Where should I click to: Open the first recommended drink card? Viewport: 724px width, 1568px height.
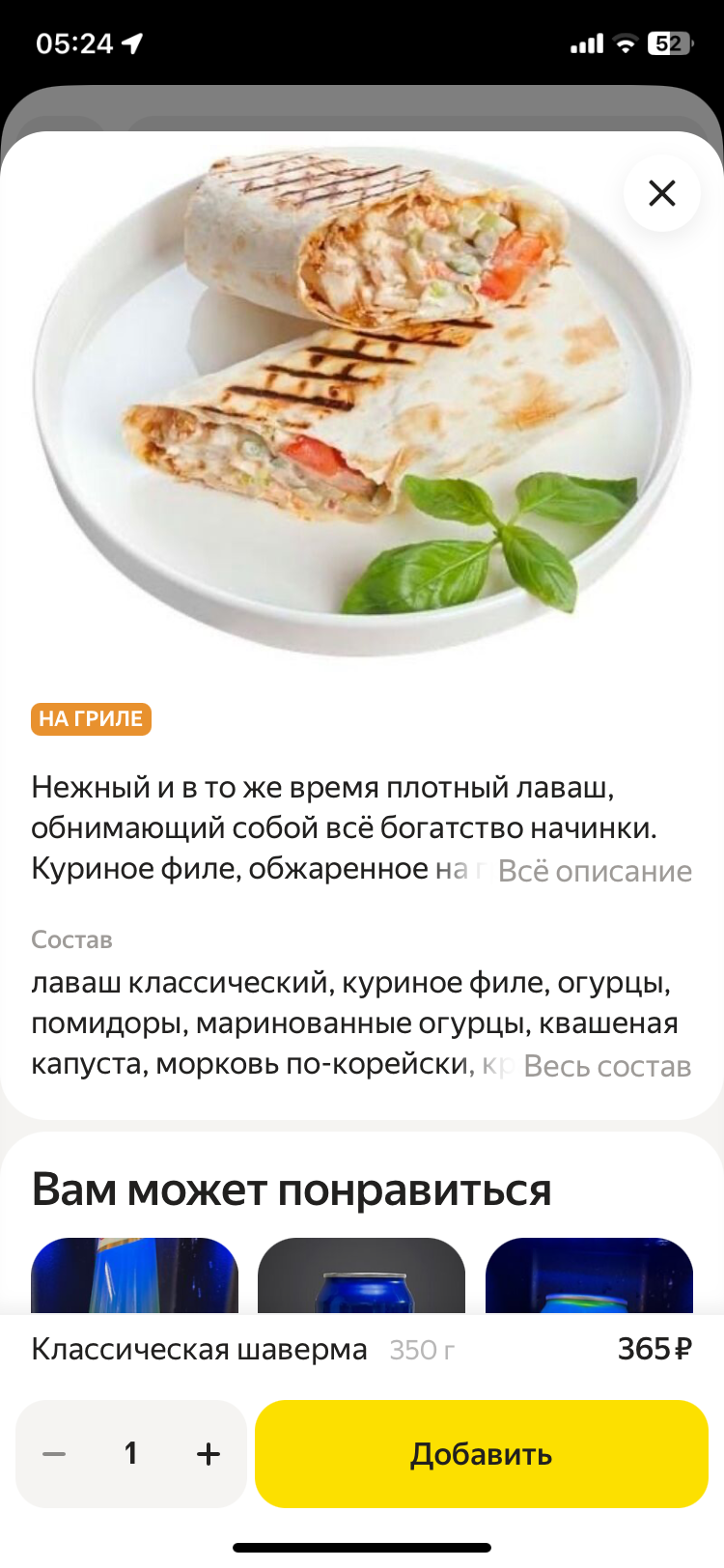(x=134, y=1276)
